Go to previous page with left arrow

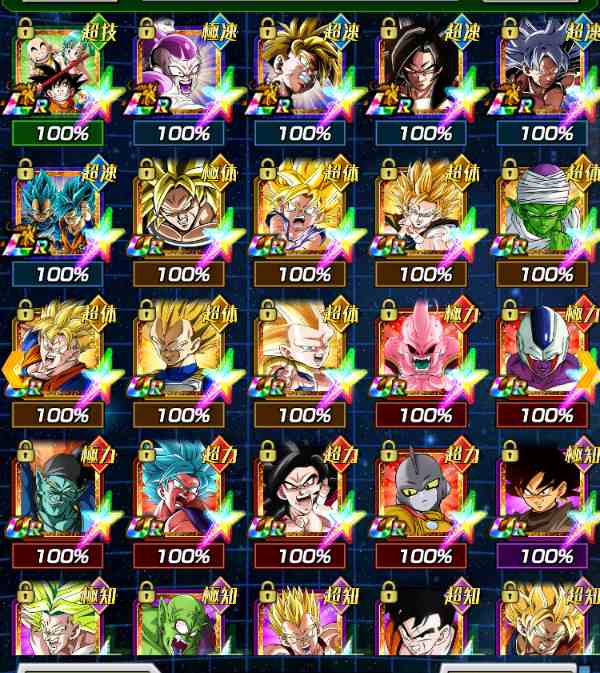(10, 369)
